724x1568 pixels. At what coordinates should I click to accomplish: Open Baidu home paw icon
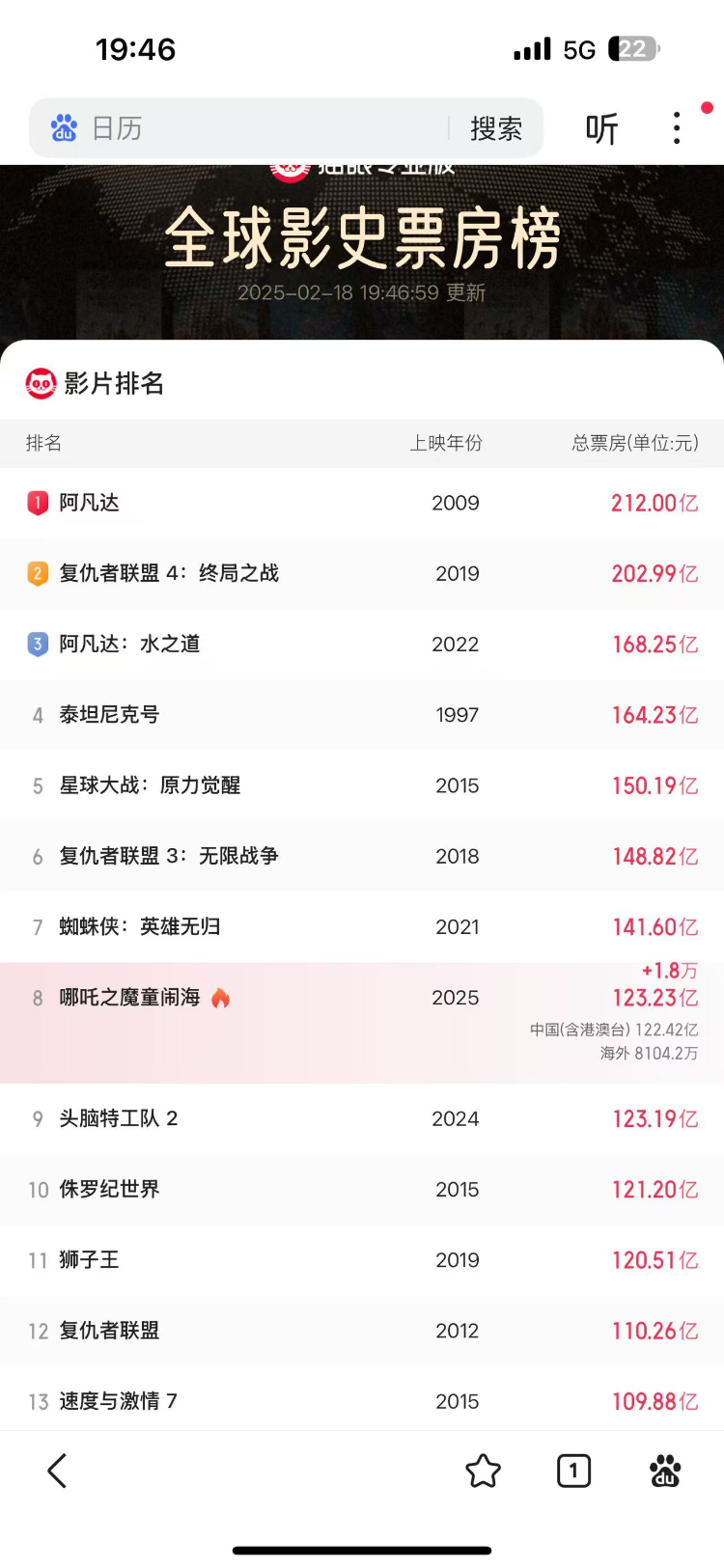pos(665,1472)
